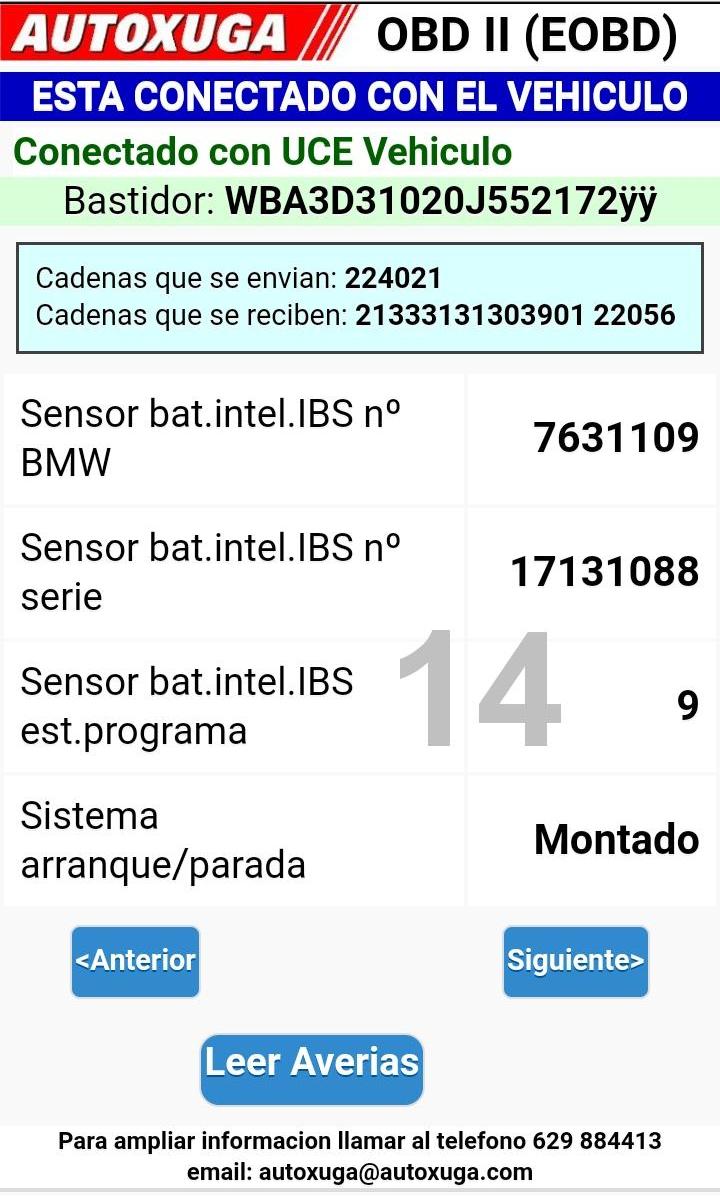
Task: Tap Leer Averias to read faults
Action: click(x=312, y=1069)
